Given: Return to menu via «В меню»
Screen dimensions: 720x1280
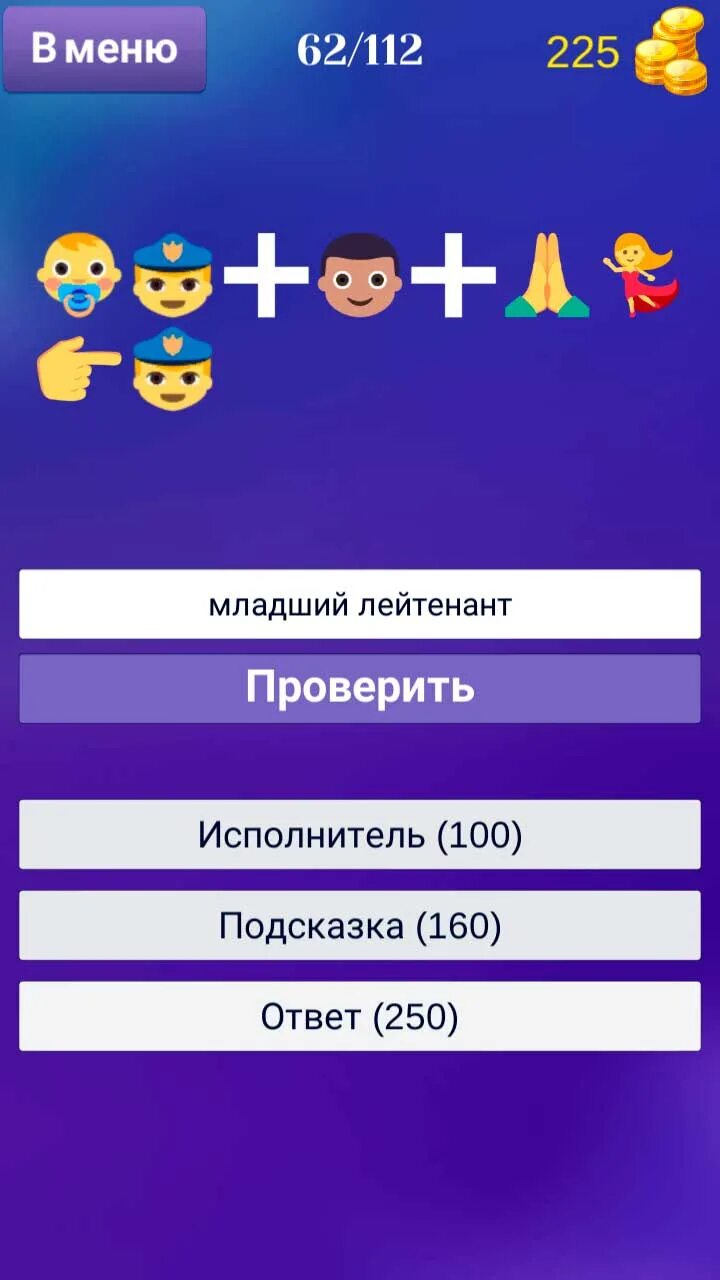Looking at the screenshot, I should point(105,49).
